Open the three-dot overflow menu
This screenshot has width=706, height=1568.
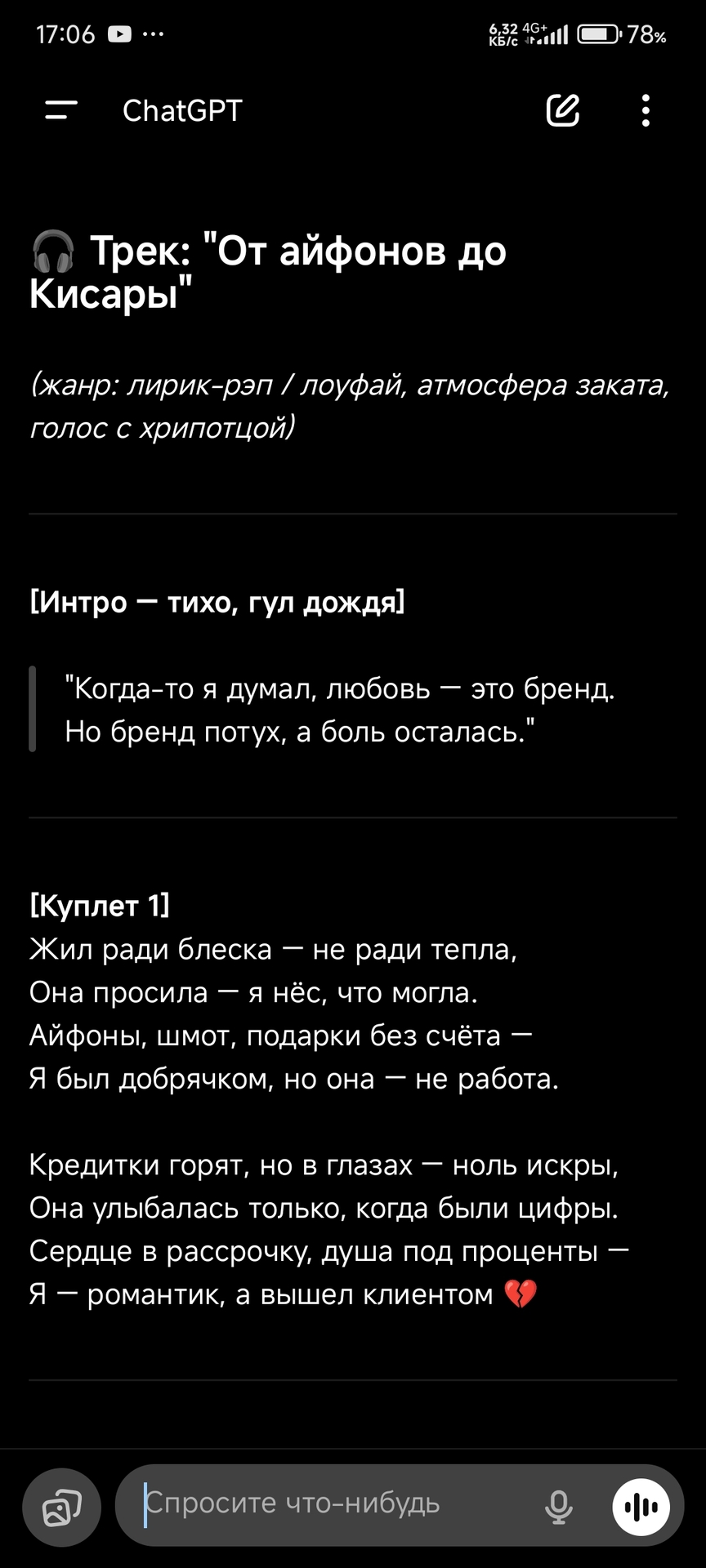(x=646, y=110)
